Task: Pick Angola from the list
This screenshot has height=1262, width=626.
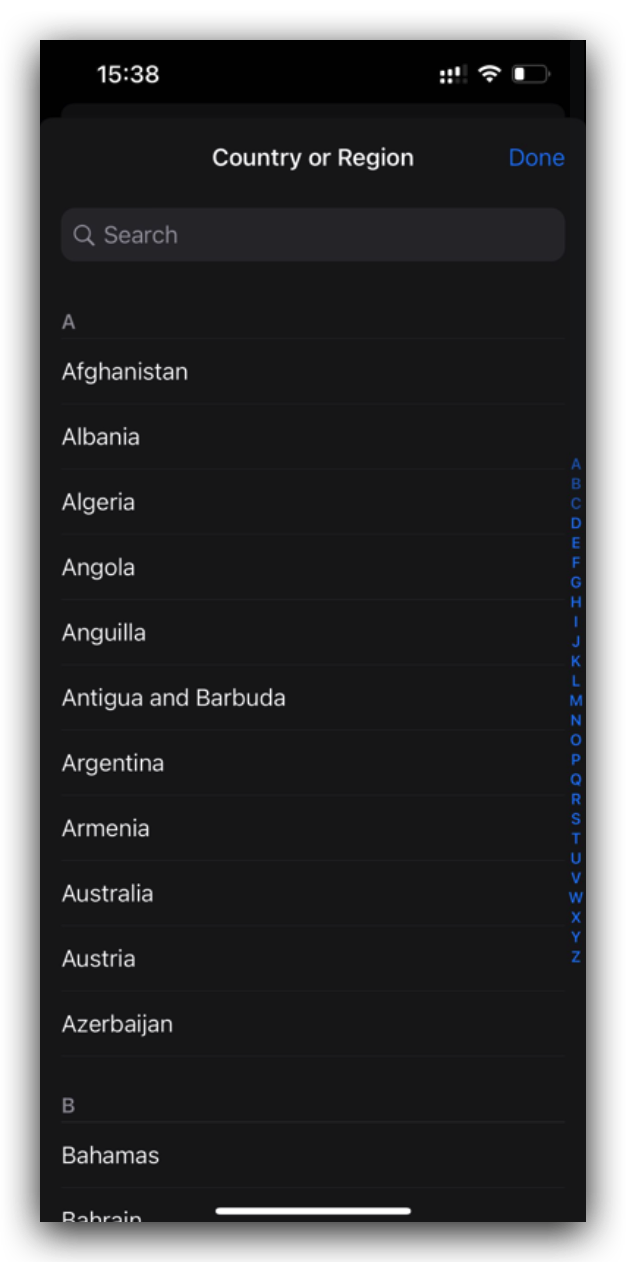Action: (313, 567)
